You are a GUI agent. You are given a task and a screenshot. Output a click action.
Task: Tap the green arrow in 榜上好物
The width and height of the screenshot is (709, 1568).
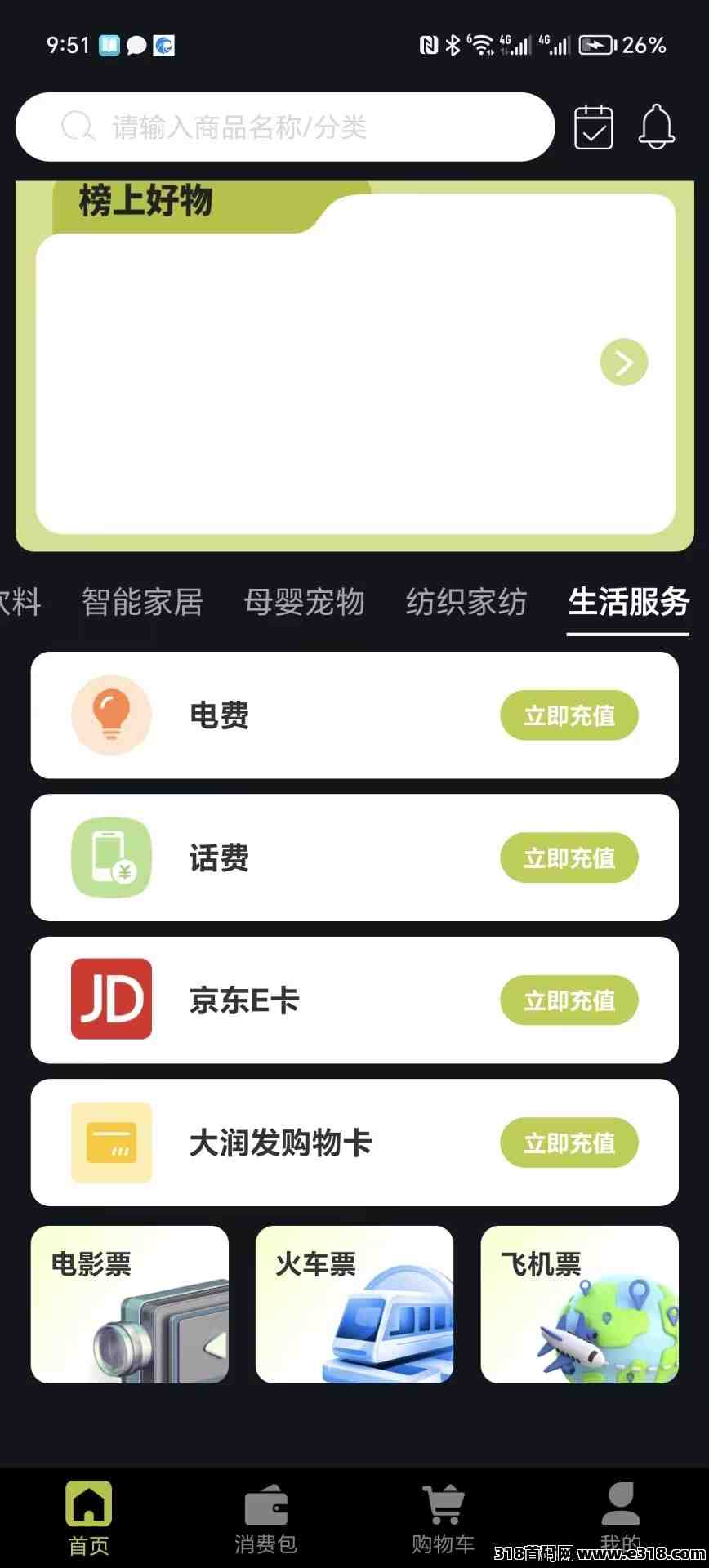(x=624, y=362)
